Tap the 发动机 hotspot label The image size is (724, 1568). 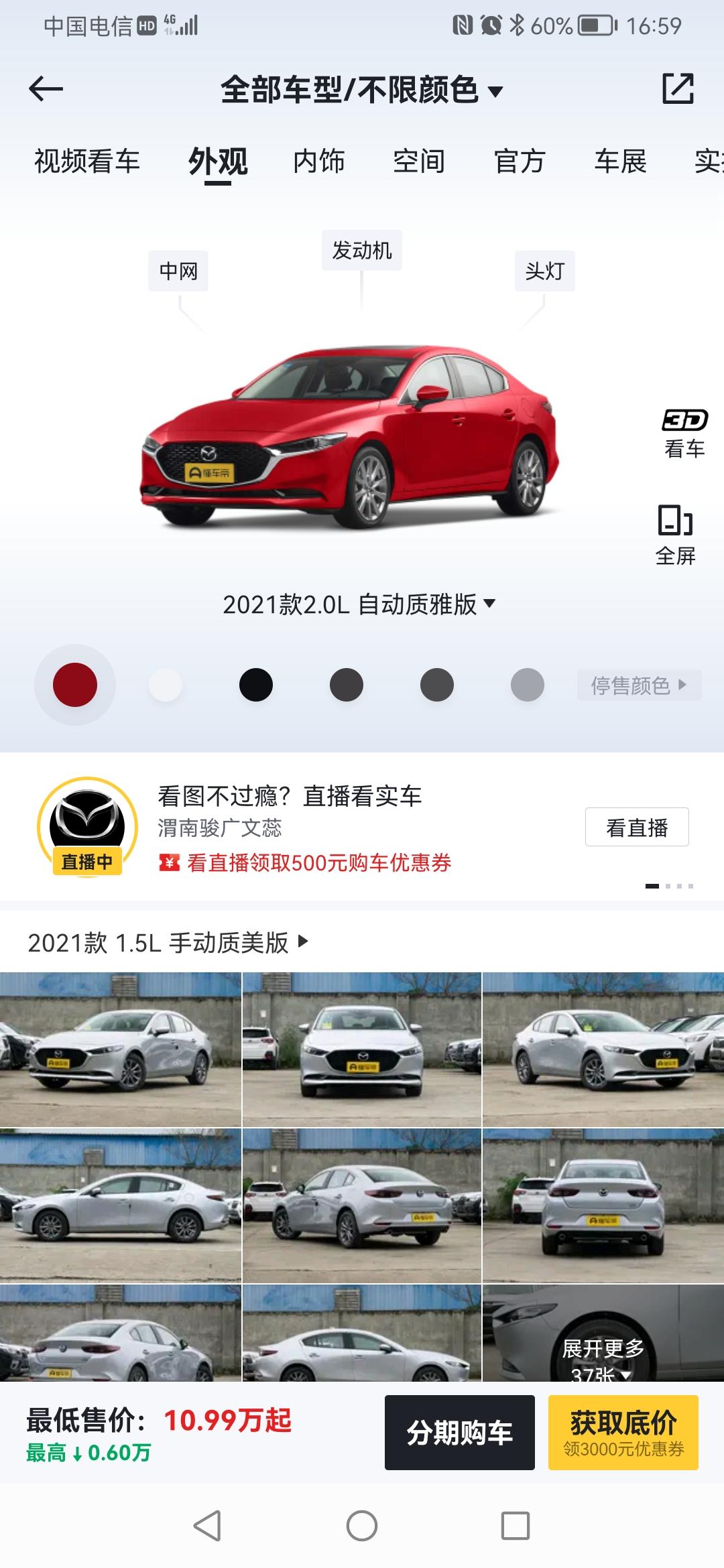click(362, 250)
